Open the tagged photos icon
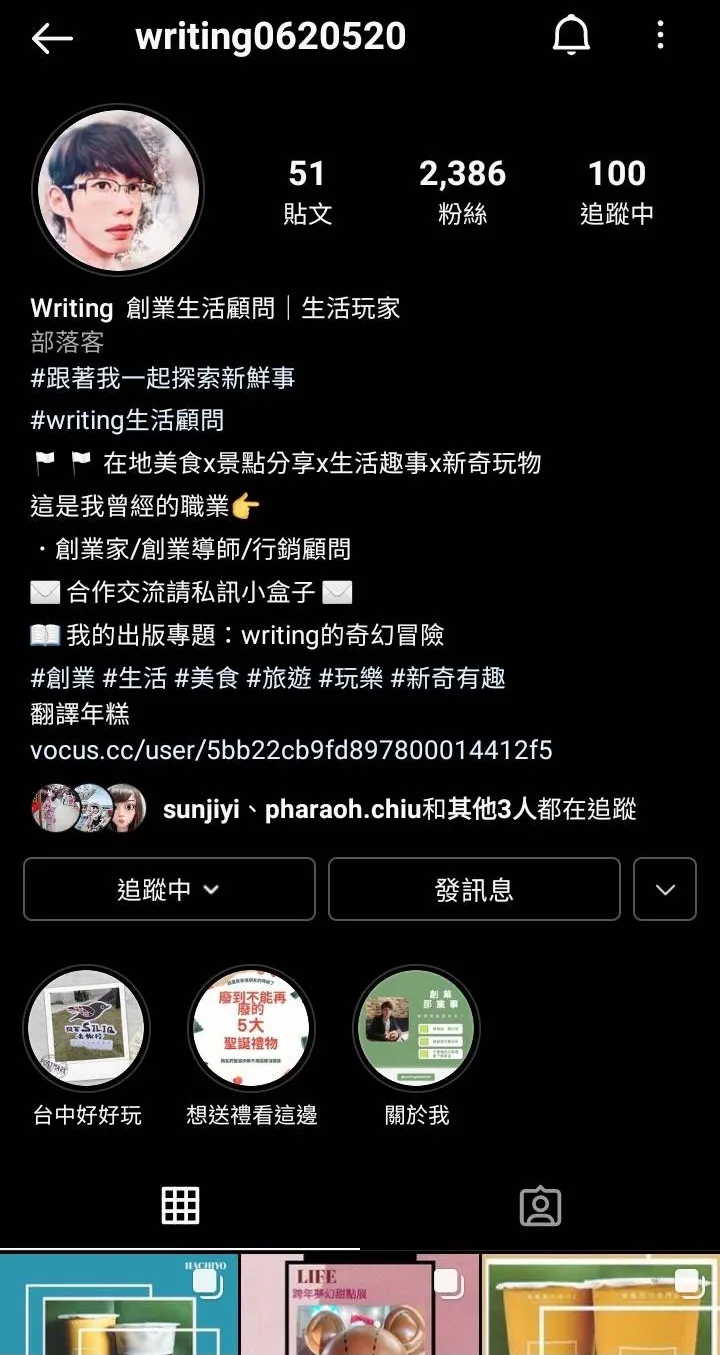720x1355 pixels. point(540,1207)
